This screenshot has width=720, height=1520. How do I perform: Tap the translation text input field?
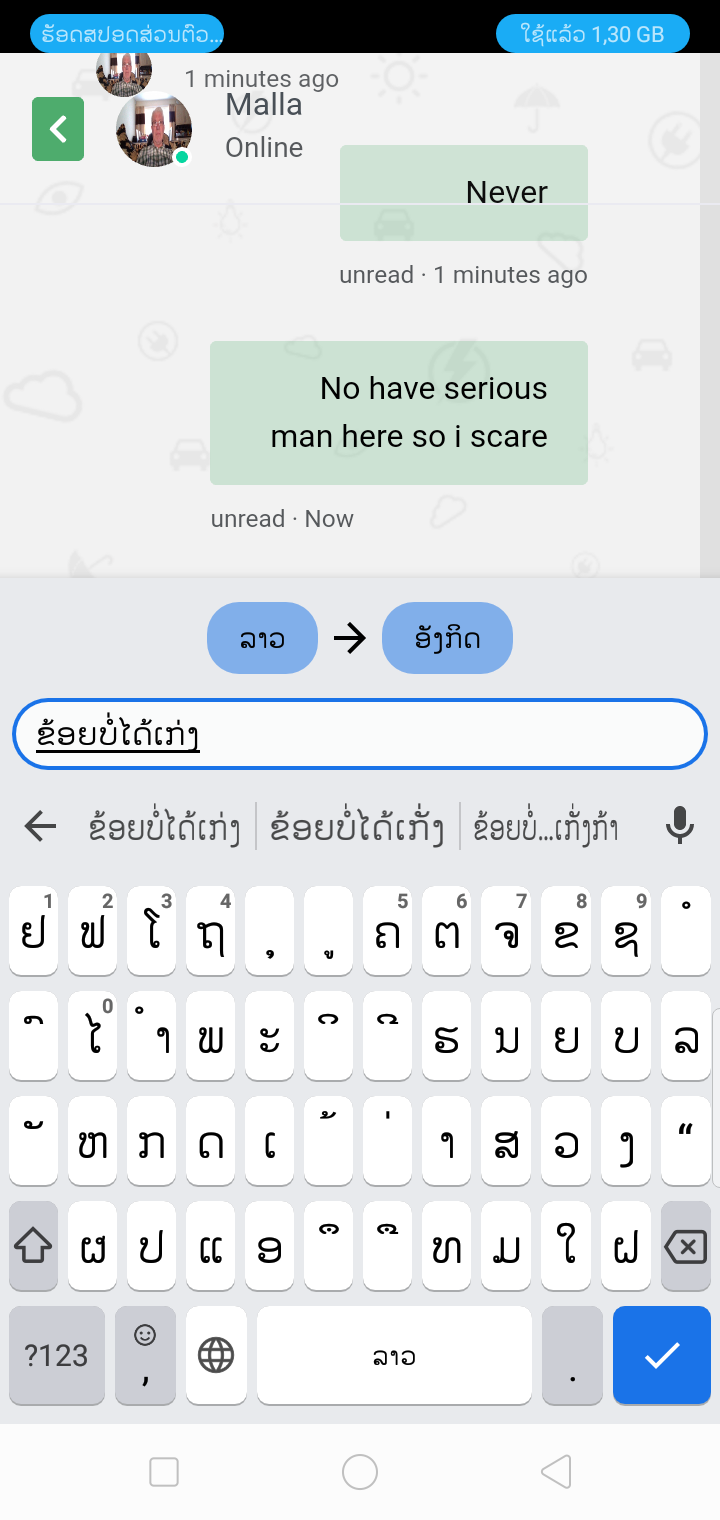360,735
